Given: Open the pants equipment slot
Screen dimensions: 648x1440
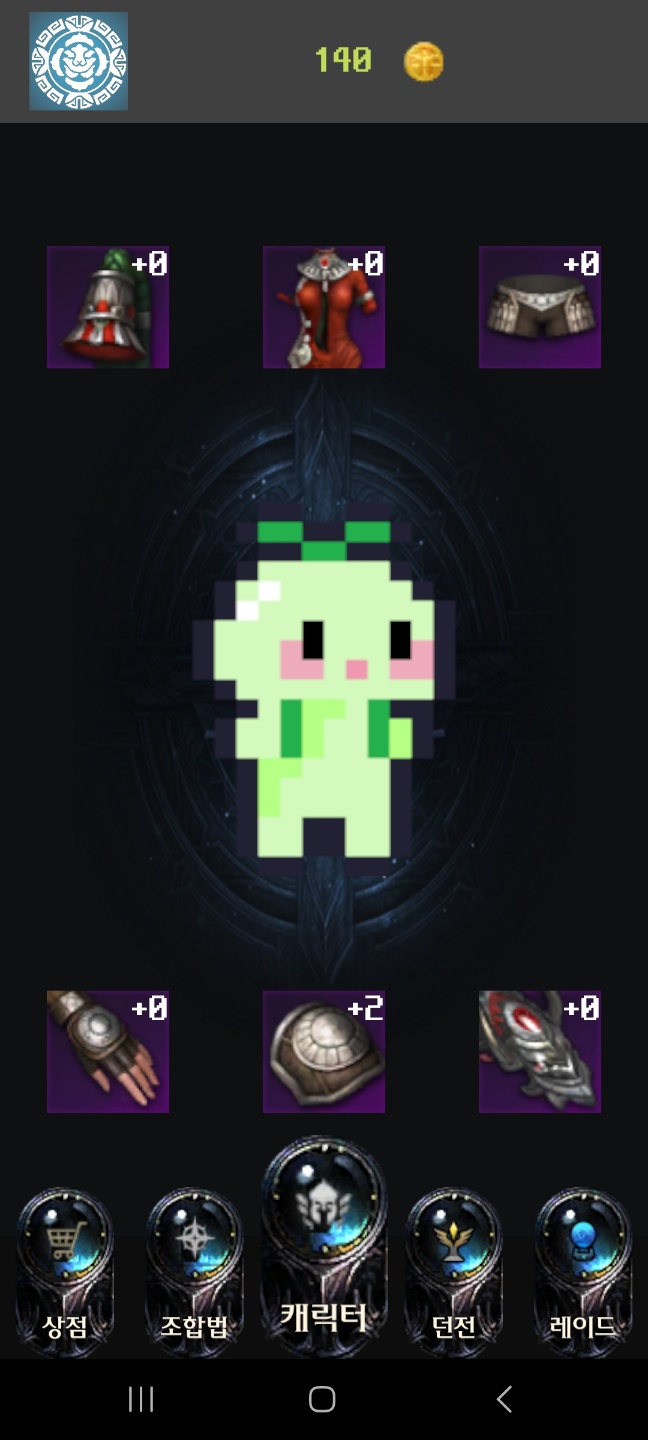Looking at the screenshot, I should [540, 307].
